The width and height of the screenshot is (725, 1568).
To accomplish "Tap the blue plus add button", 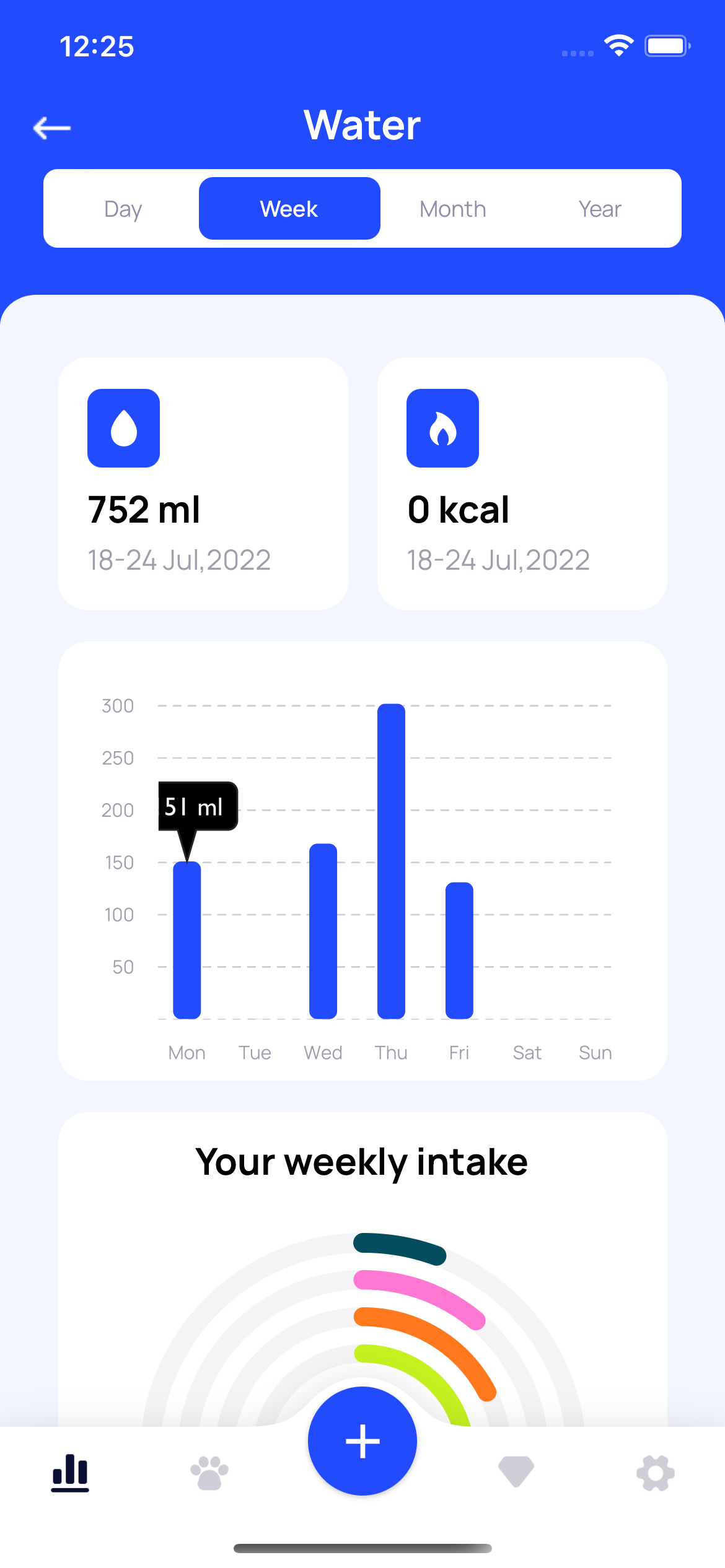I will pos(362,1440).
